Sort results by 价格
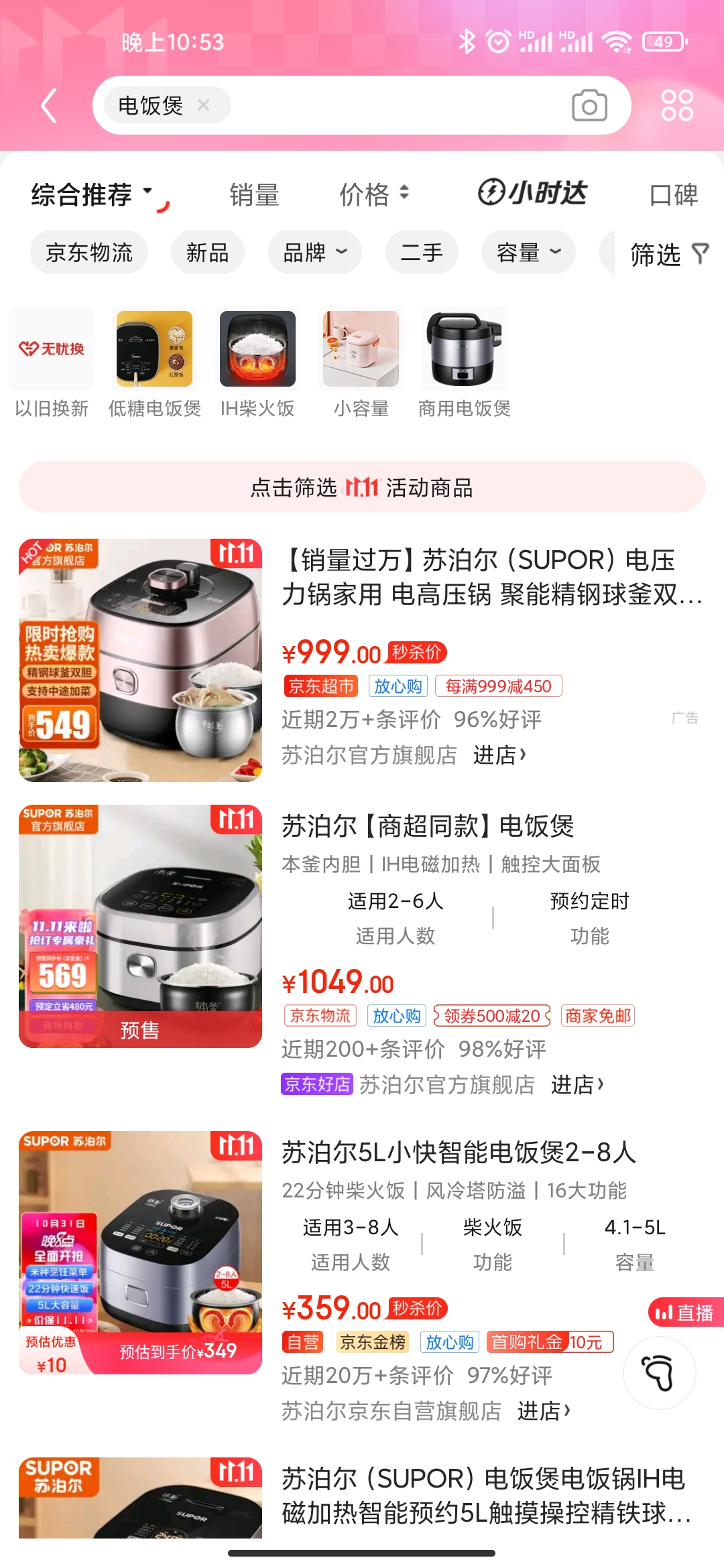The image size is (724, 1568). 373,195
